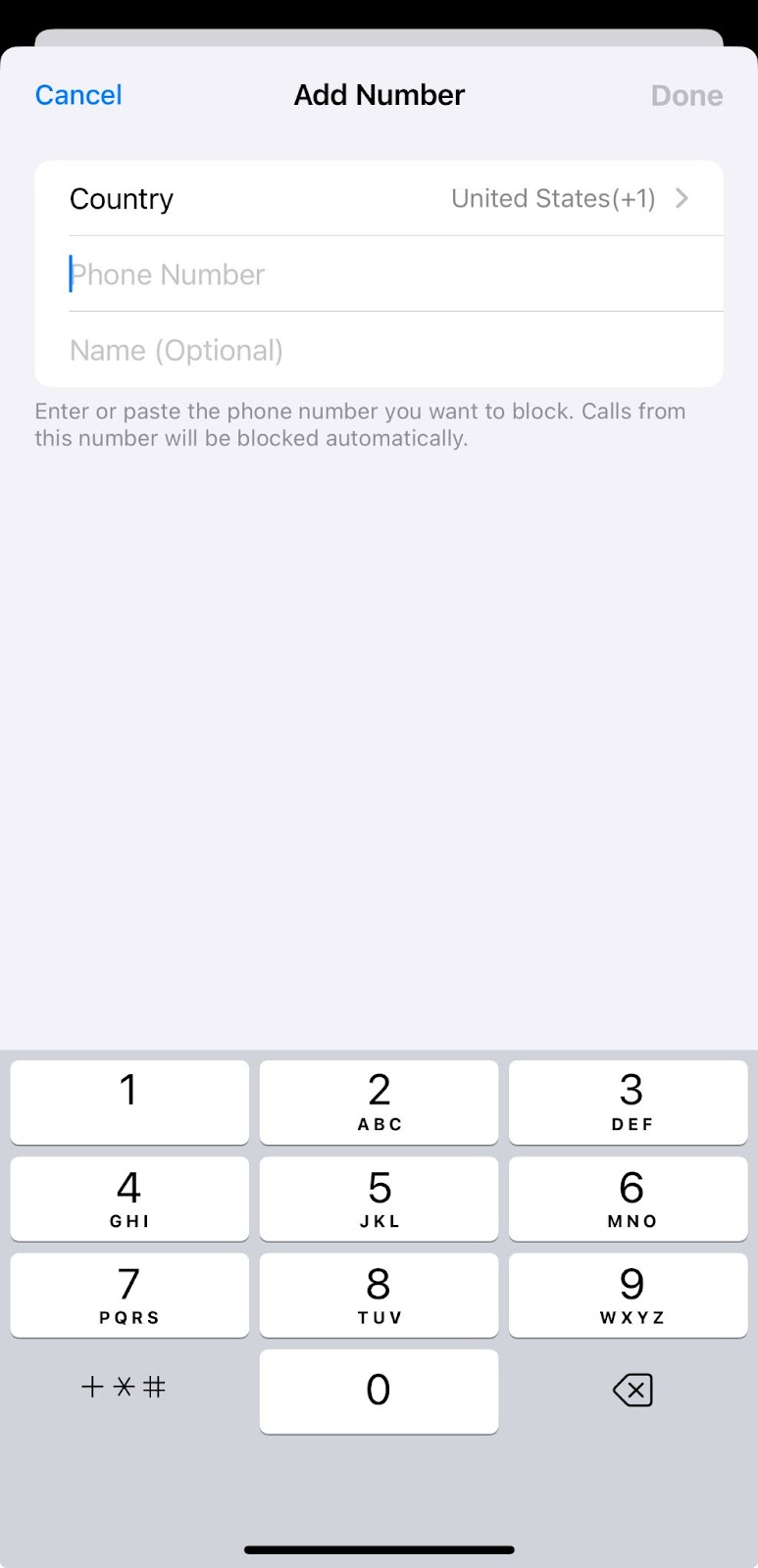Type 4 using the GHI key
The image size is (758, 1568).
(129, 1199)
